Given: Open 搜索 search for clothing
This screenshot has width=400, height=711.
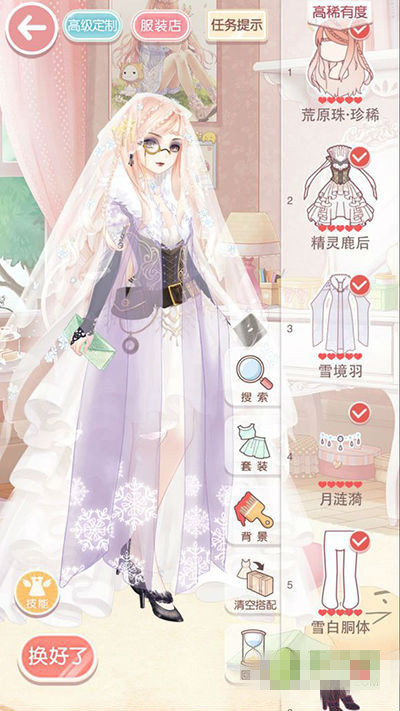Looking at the screenshot, I should (254, 380).
